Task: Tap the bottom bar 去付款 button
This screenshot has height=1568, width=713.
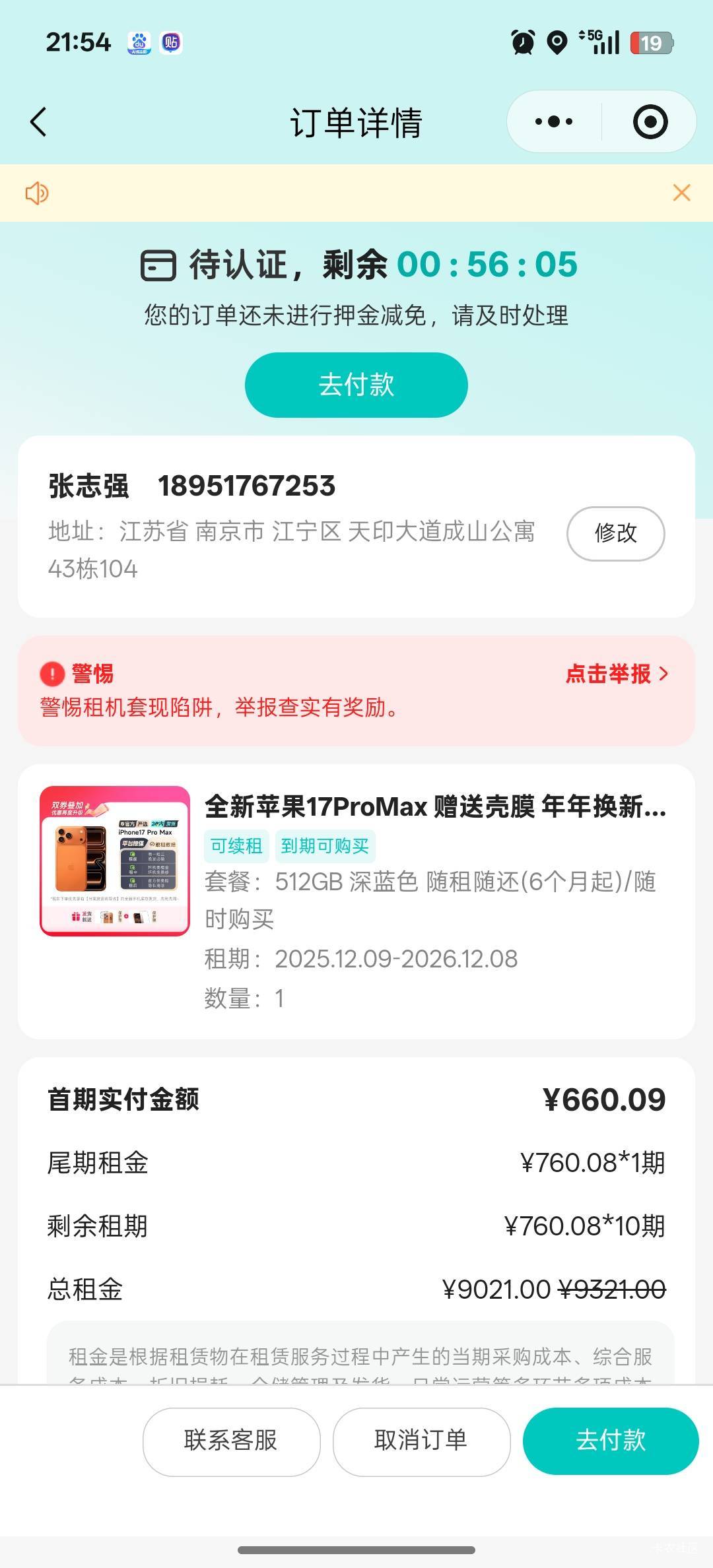Action: (x=610, y=1441)
